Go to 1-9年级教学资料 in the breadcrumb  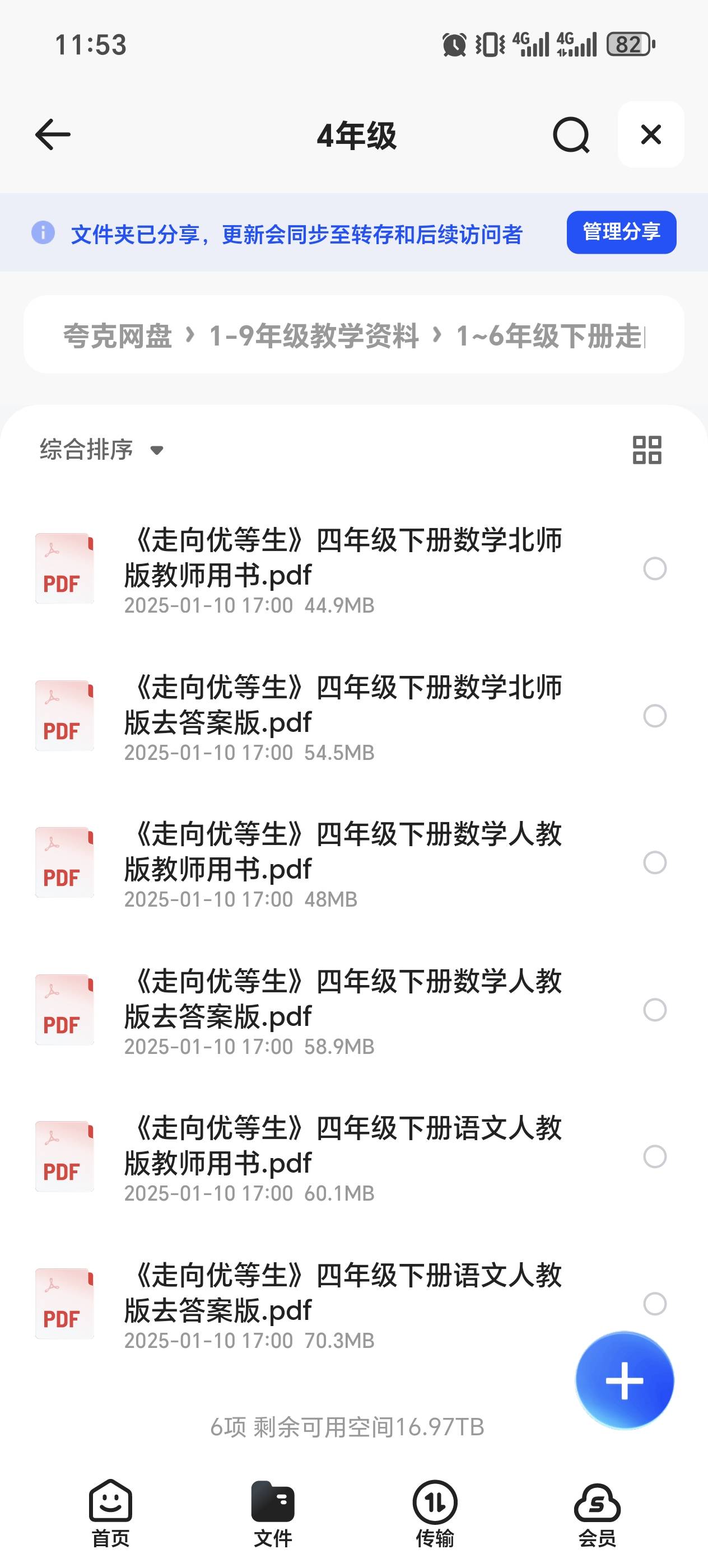pos(314,336)
